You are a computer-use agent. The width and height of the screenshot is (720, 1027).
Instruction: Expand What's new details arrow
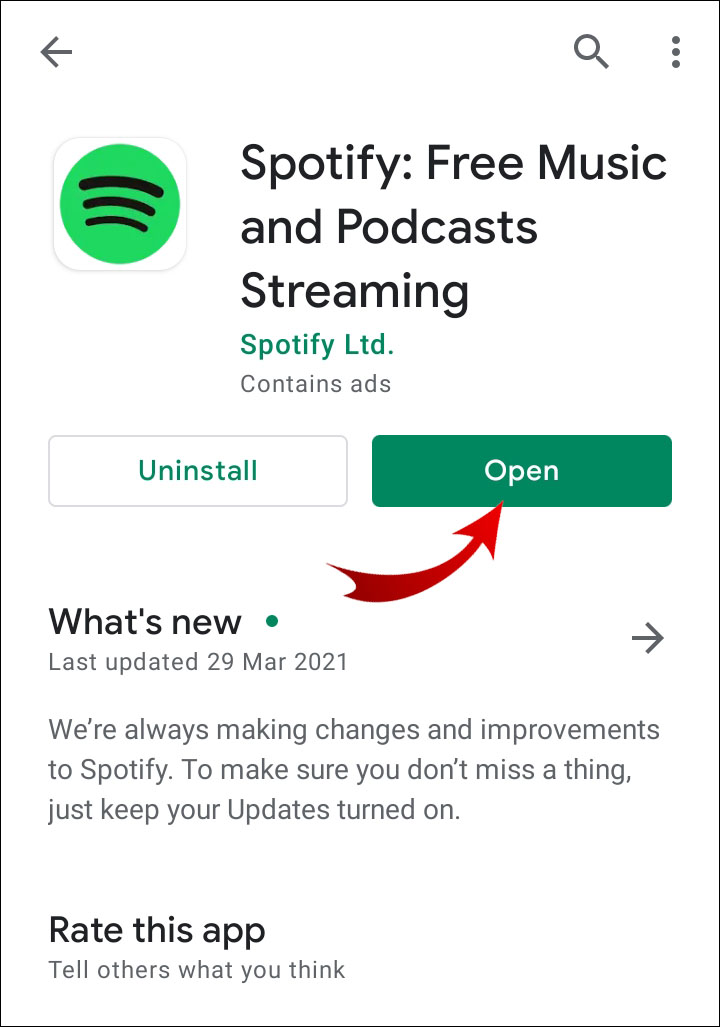[648, 638]
